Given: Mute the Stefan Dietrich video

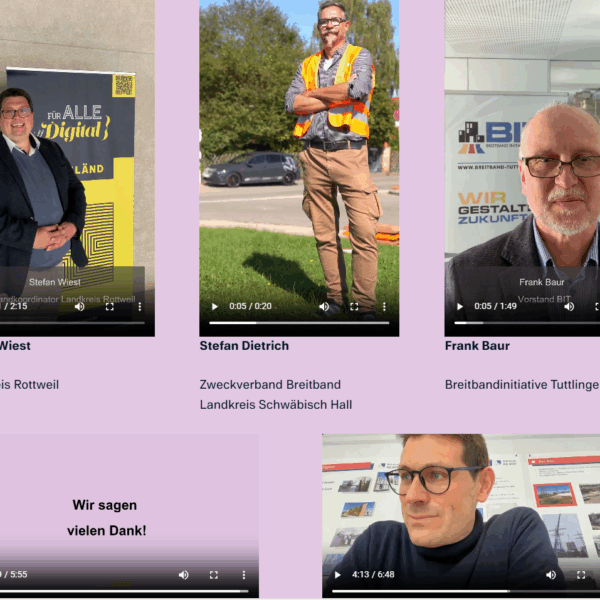Looking at the screenshot, I should coord(324,306).
